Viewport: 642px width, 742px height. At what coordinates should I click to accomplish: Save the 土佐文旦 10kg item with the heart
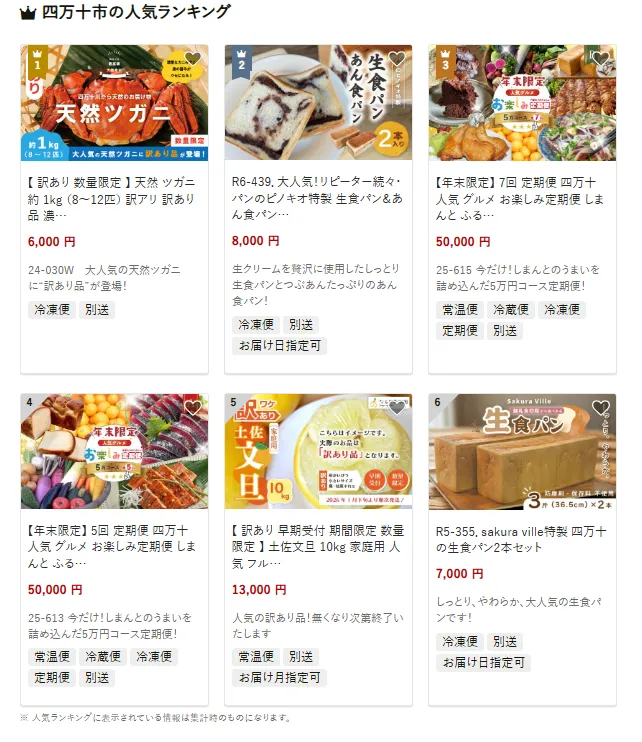397,408
